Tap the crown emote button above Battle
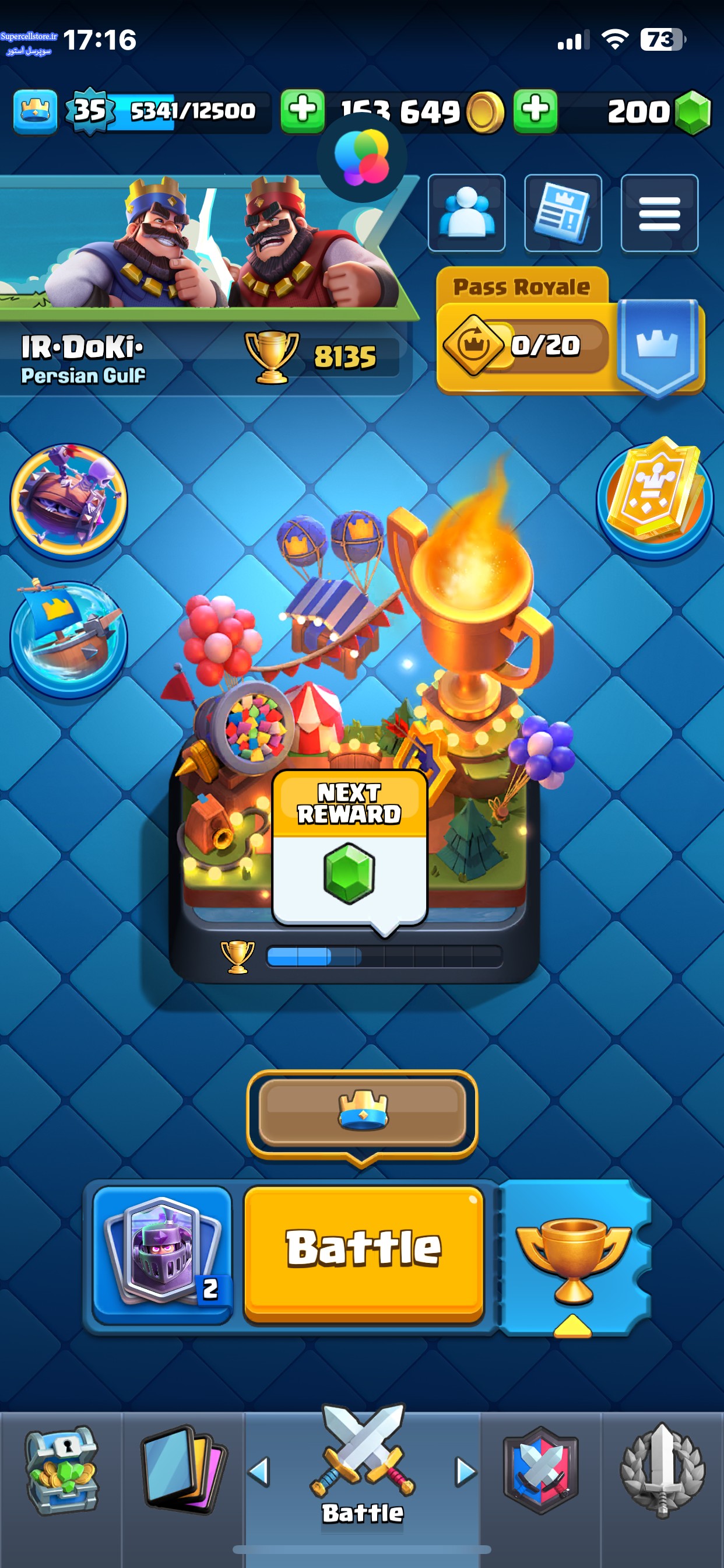 click(362, 1112)
